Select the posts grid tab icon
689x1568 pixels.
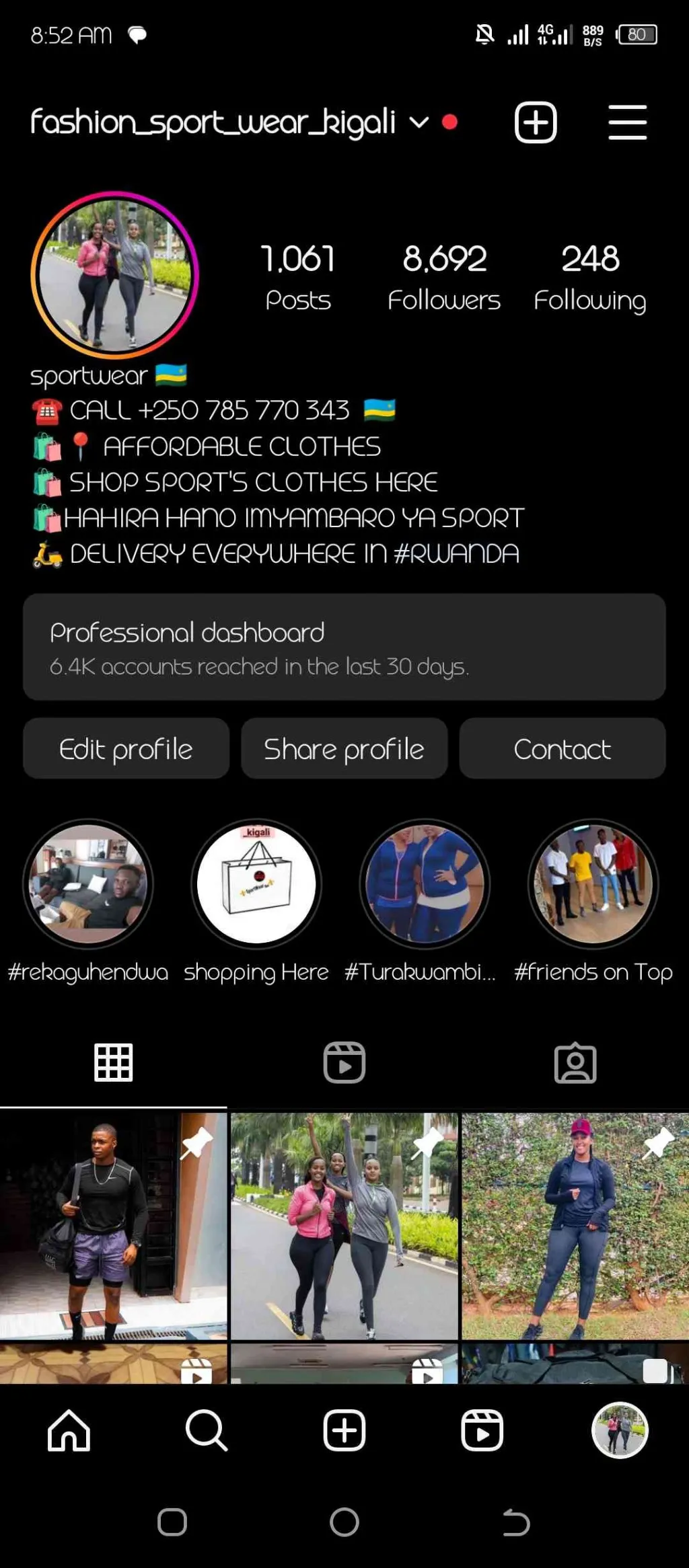[x=114, y=1062]
